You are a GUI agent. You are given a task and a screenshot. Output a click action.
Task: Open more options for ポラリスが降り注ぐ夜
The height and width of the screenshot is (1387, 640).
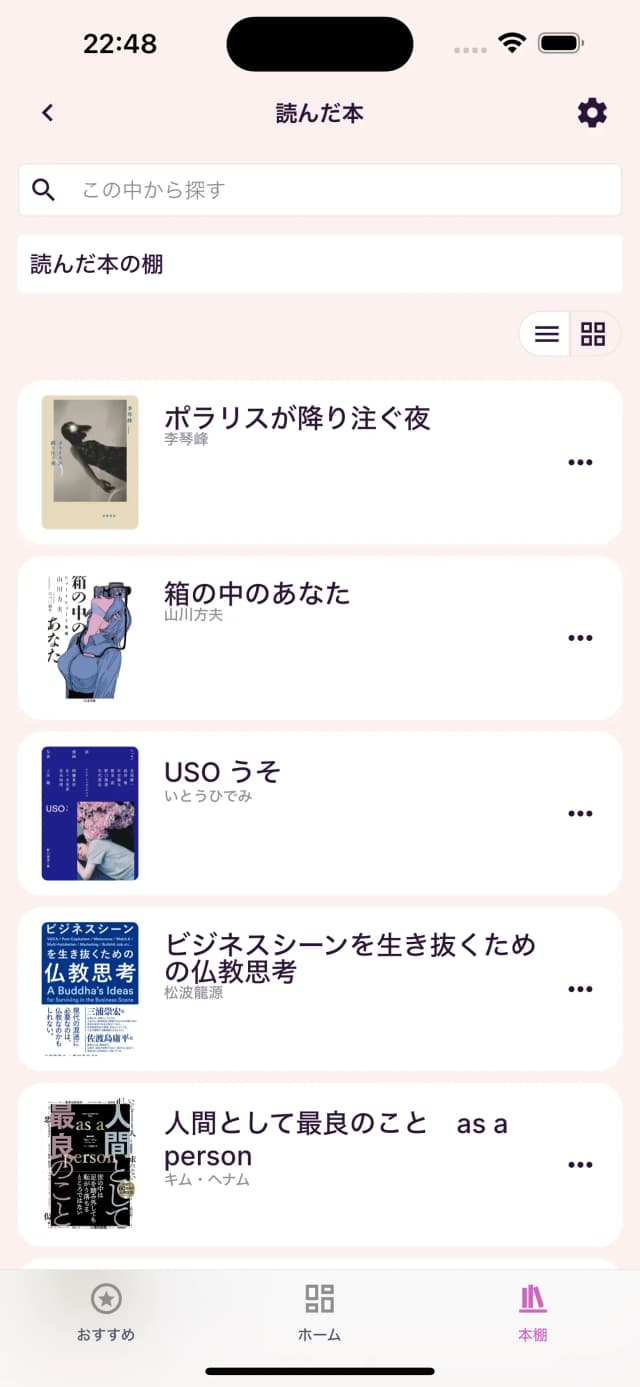(x=580, y=462)
